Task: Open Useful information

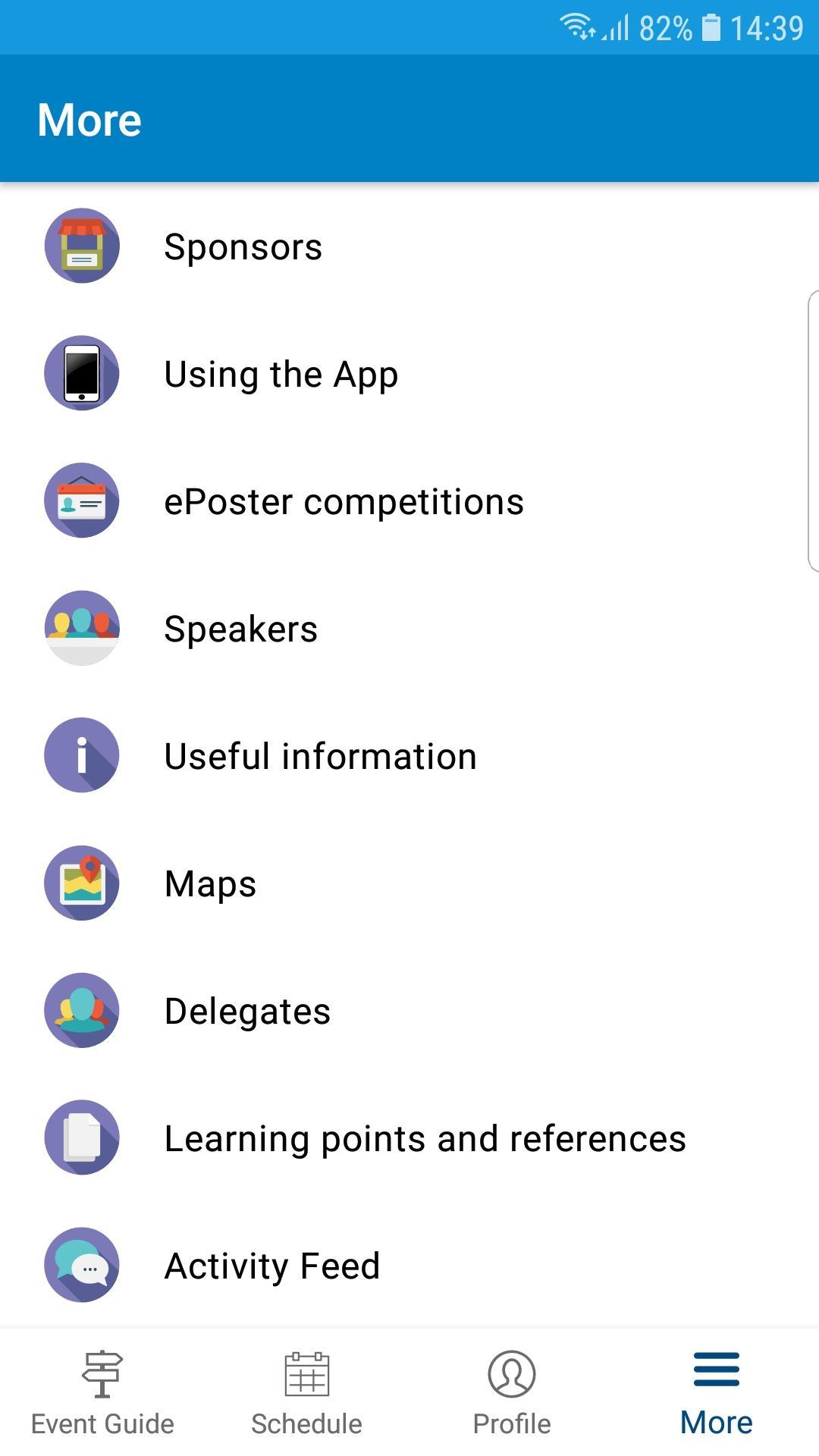Action: [x=320, y=757]
